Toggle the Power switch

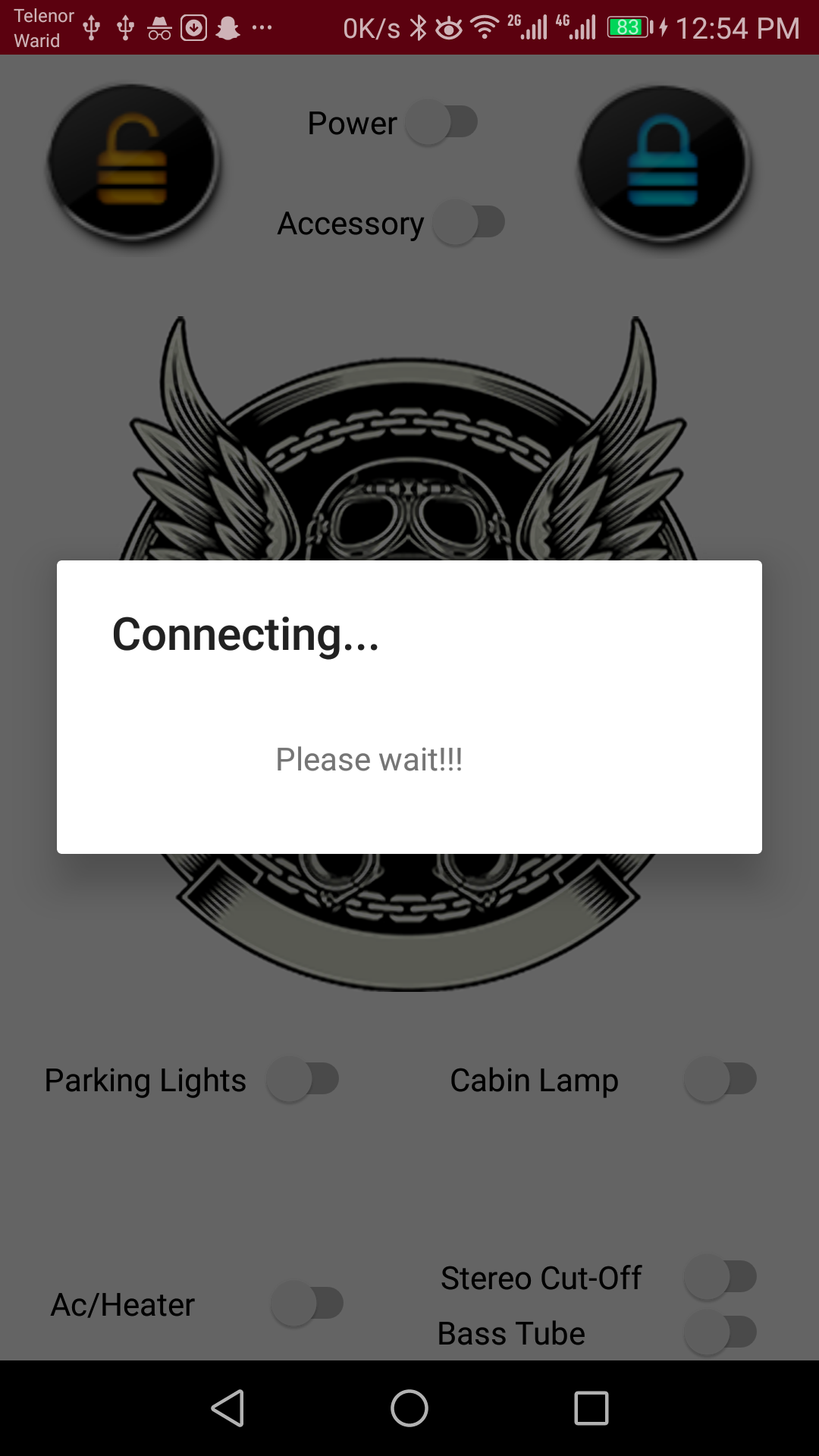tap(442, 122)
